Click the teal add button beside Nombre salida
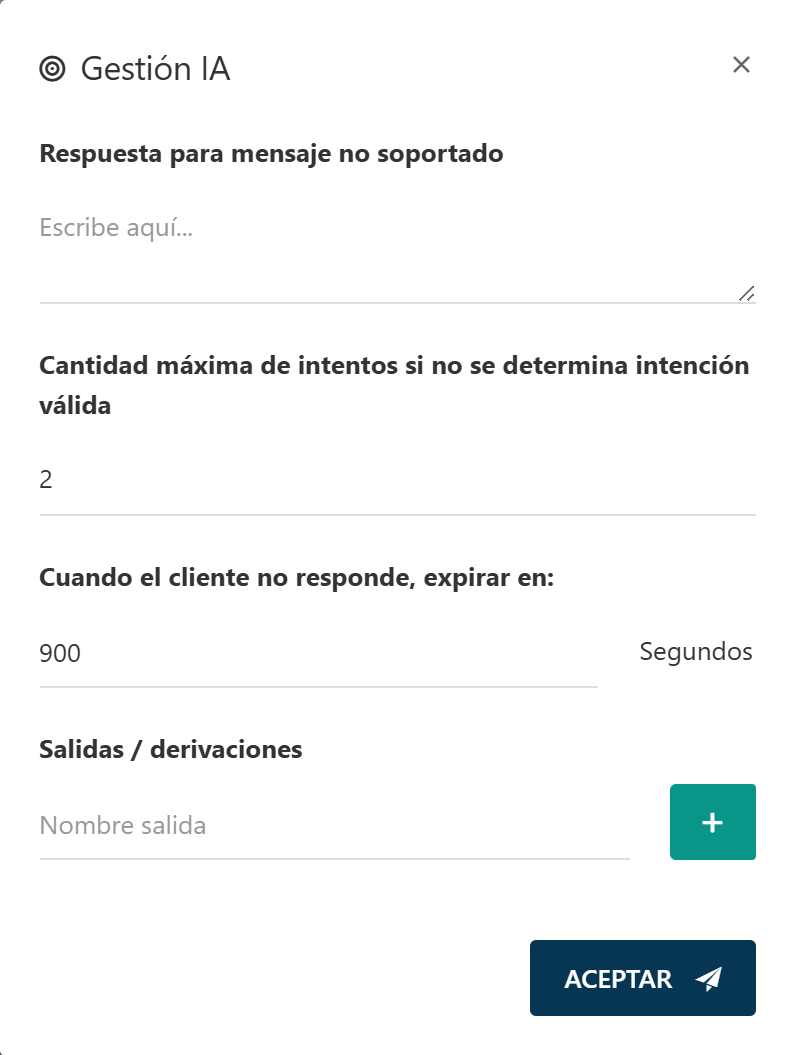Viewport: 788px width, 1055px height. tap(712, 821)
